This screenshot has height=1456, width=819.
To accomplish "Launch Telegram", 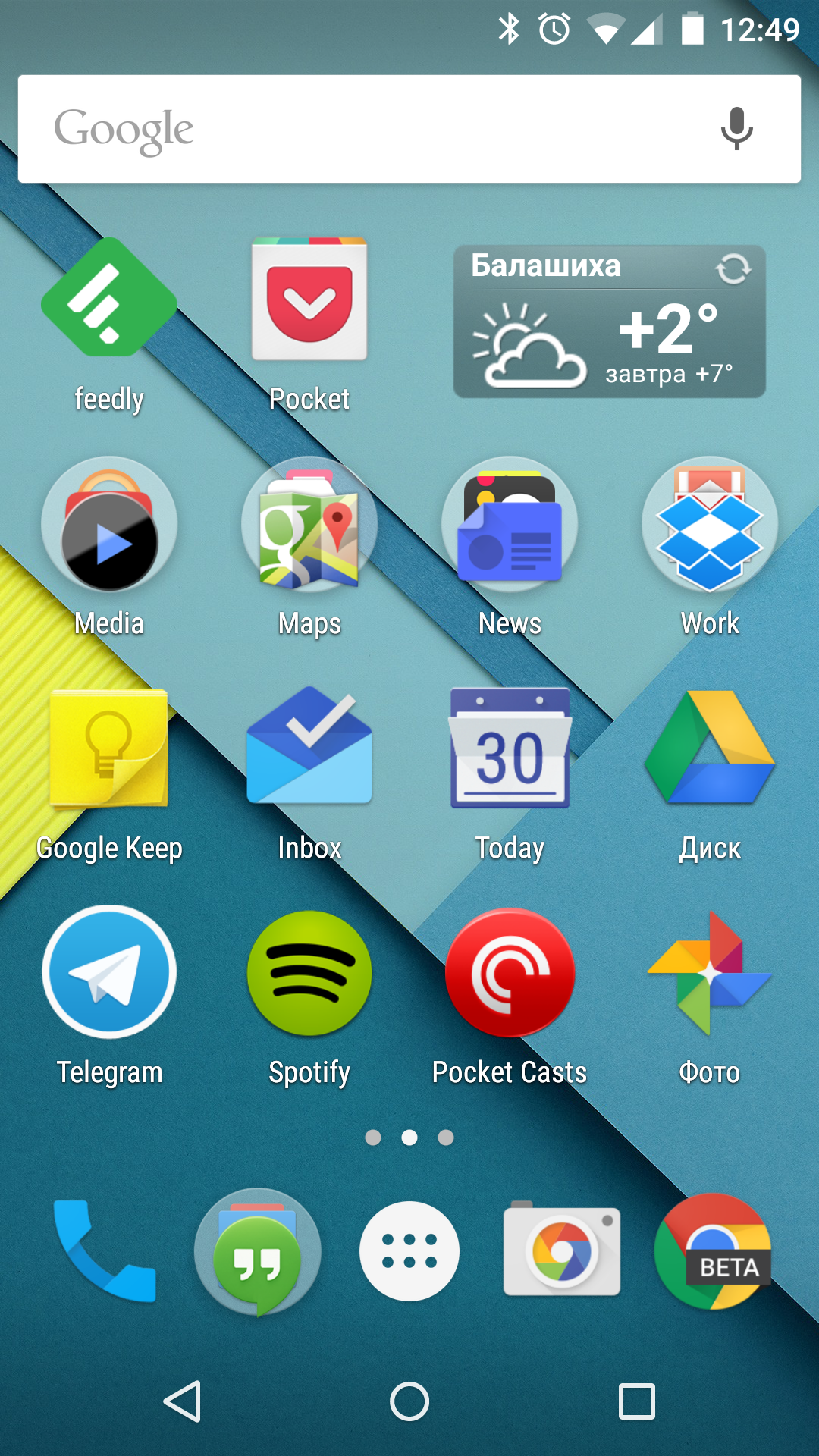I will click(x=109, y=972).
